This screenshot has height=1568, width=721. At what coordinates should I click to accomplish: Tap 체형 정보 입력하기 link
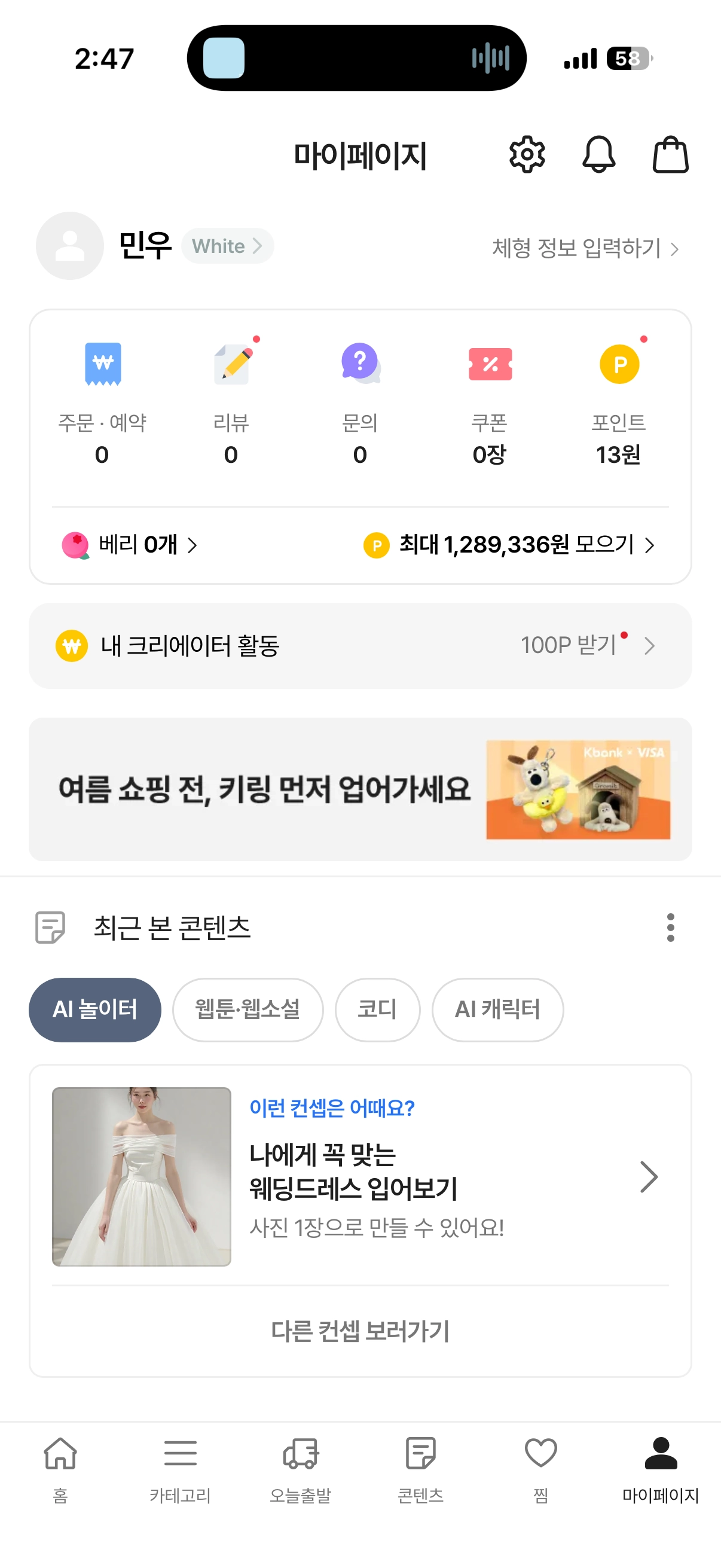(585, 248)
